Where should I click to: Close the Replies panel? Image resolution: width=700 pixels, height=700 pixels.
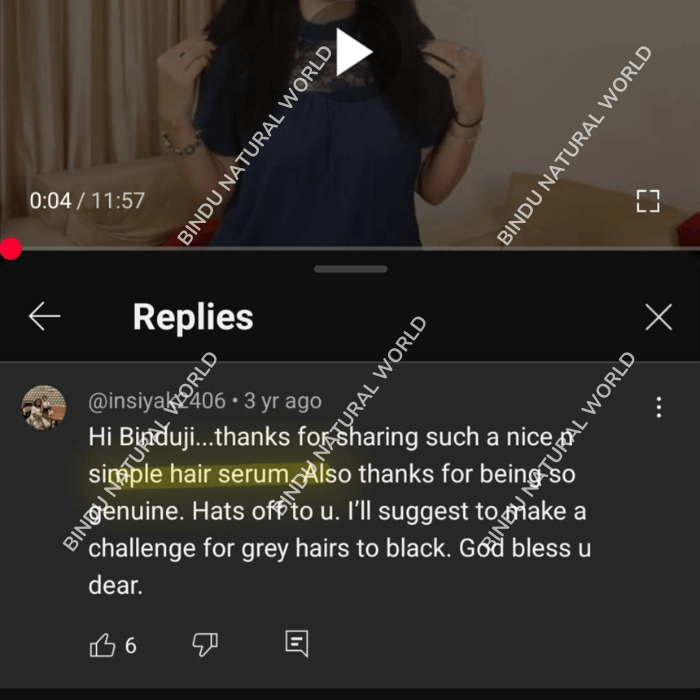tap(658, 318)
